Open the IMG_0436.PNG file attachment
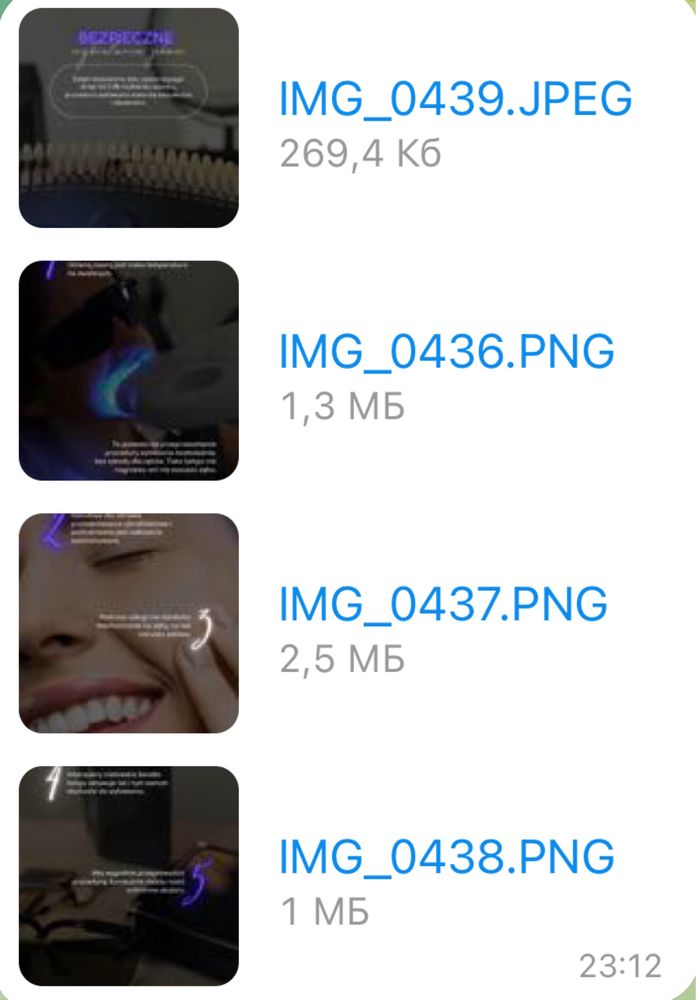This screenshot has height=1000, width=696. [446, 352]
